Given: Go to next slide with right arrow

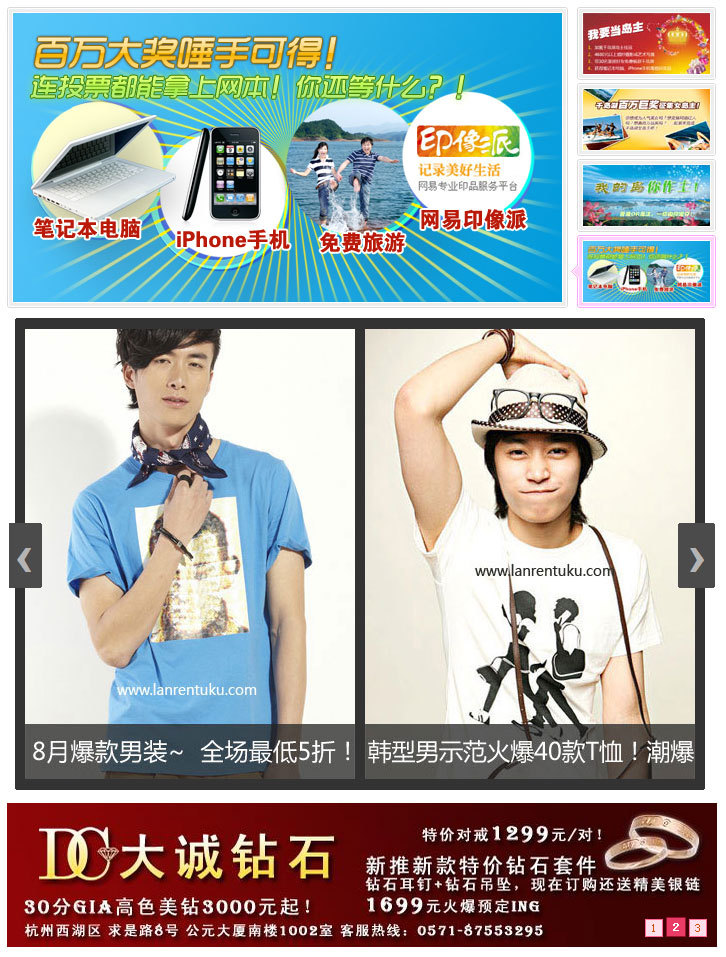Looking at the screenshot, I should click(x=696, y=556).
